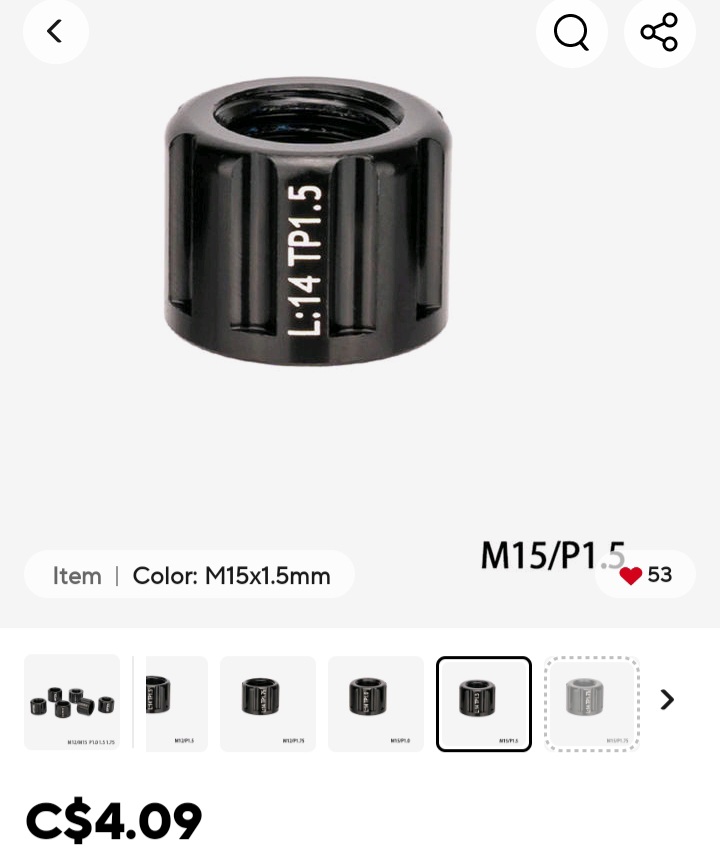Screen dimensions: 720x863
Task: Toggle favorite status on this product
Action: 630,574
